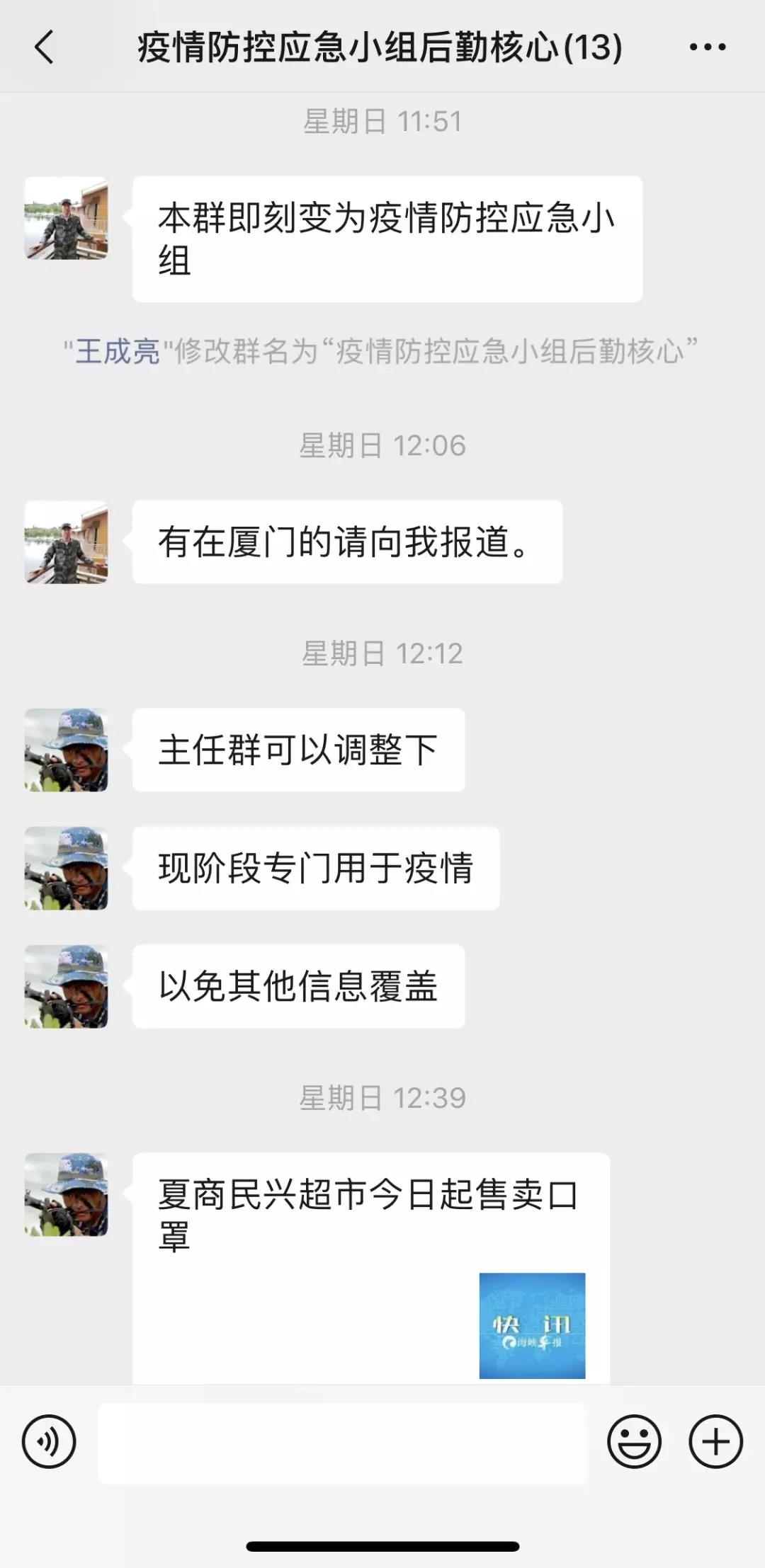Focus the message input field

coord(341,1443)
